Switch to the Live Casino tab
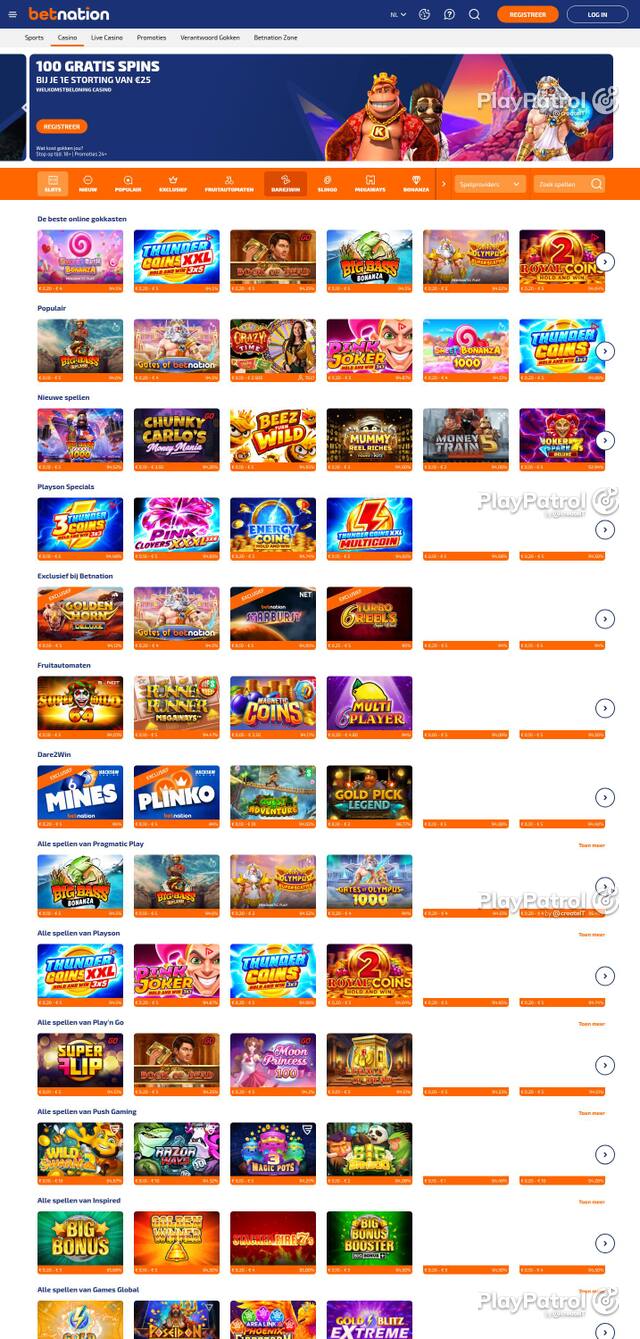This screenshot has width=640, height=1339. tap(106, 37)
